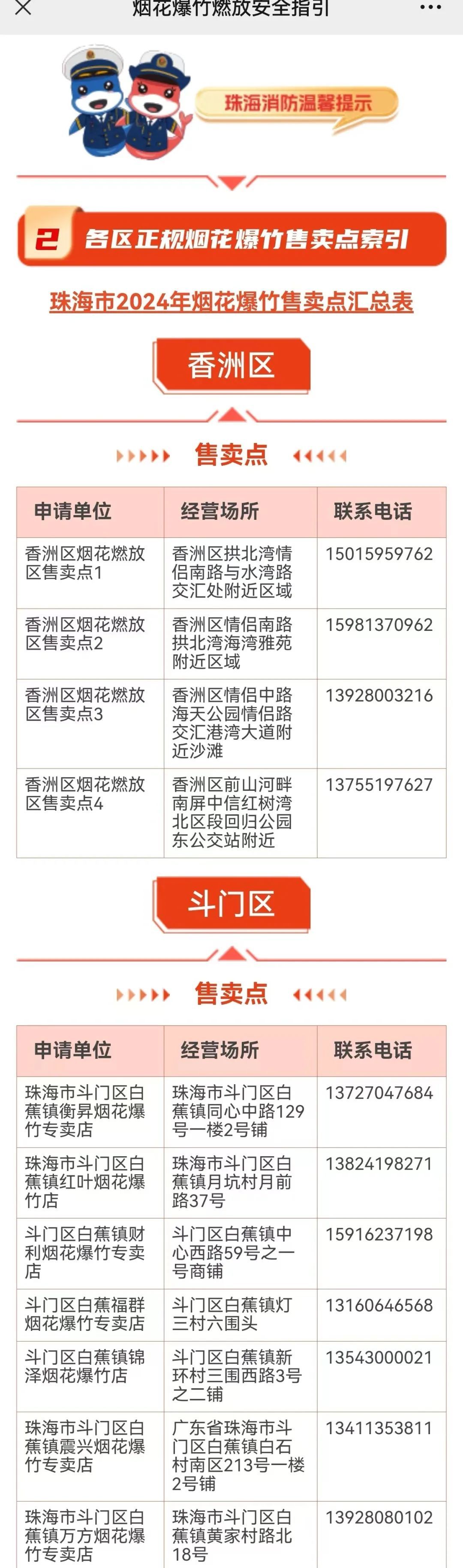Open 珠海市2024年烟花爆竹售卖点汇总表 link
463x1568 pixels.
coord(231,302)
